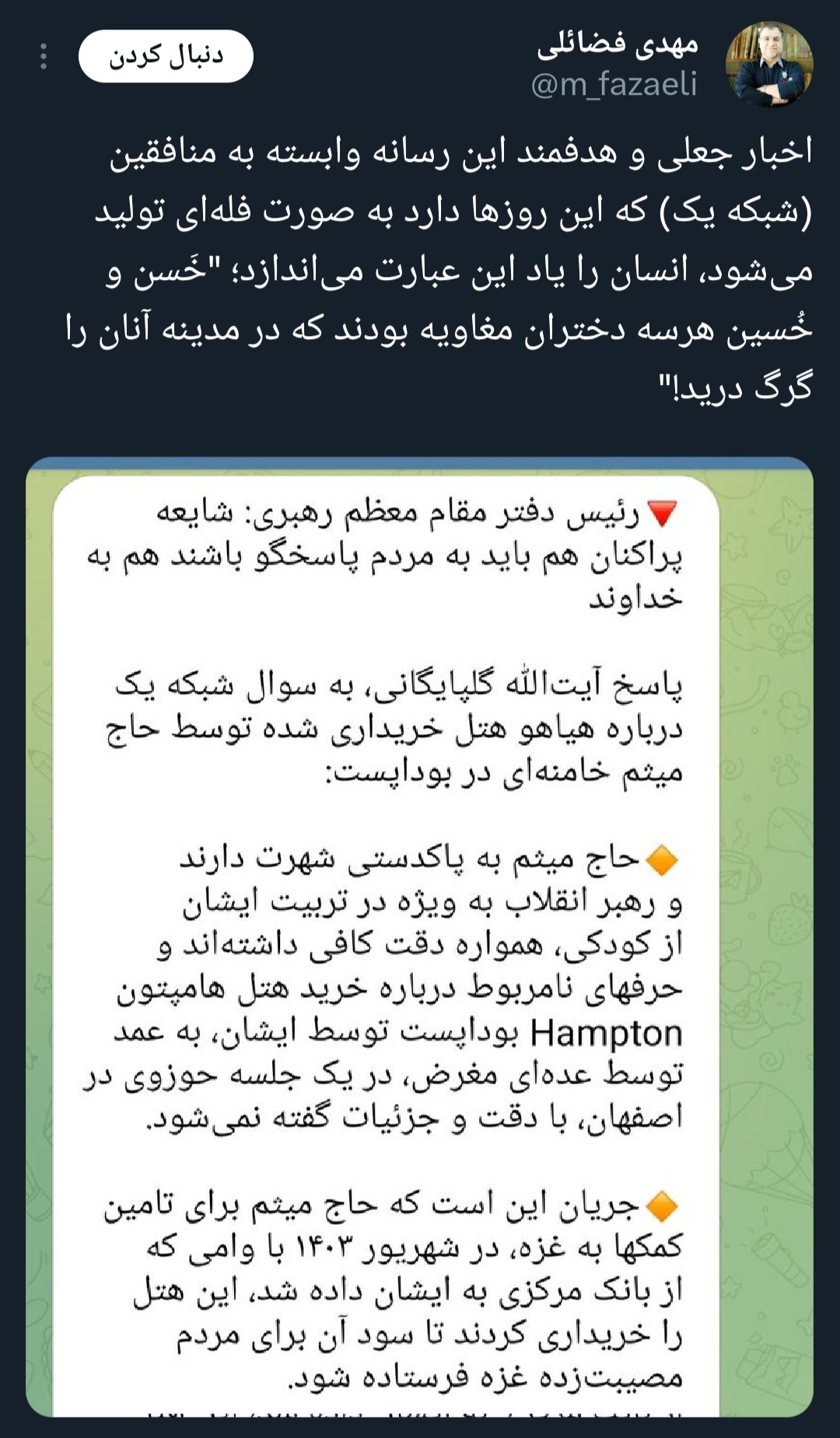Tap the دنبال کردن (Follow) button
This screenshot has width=840, height=1438.
coord(166,56)
